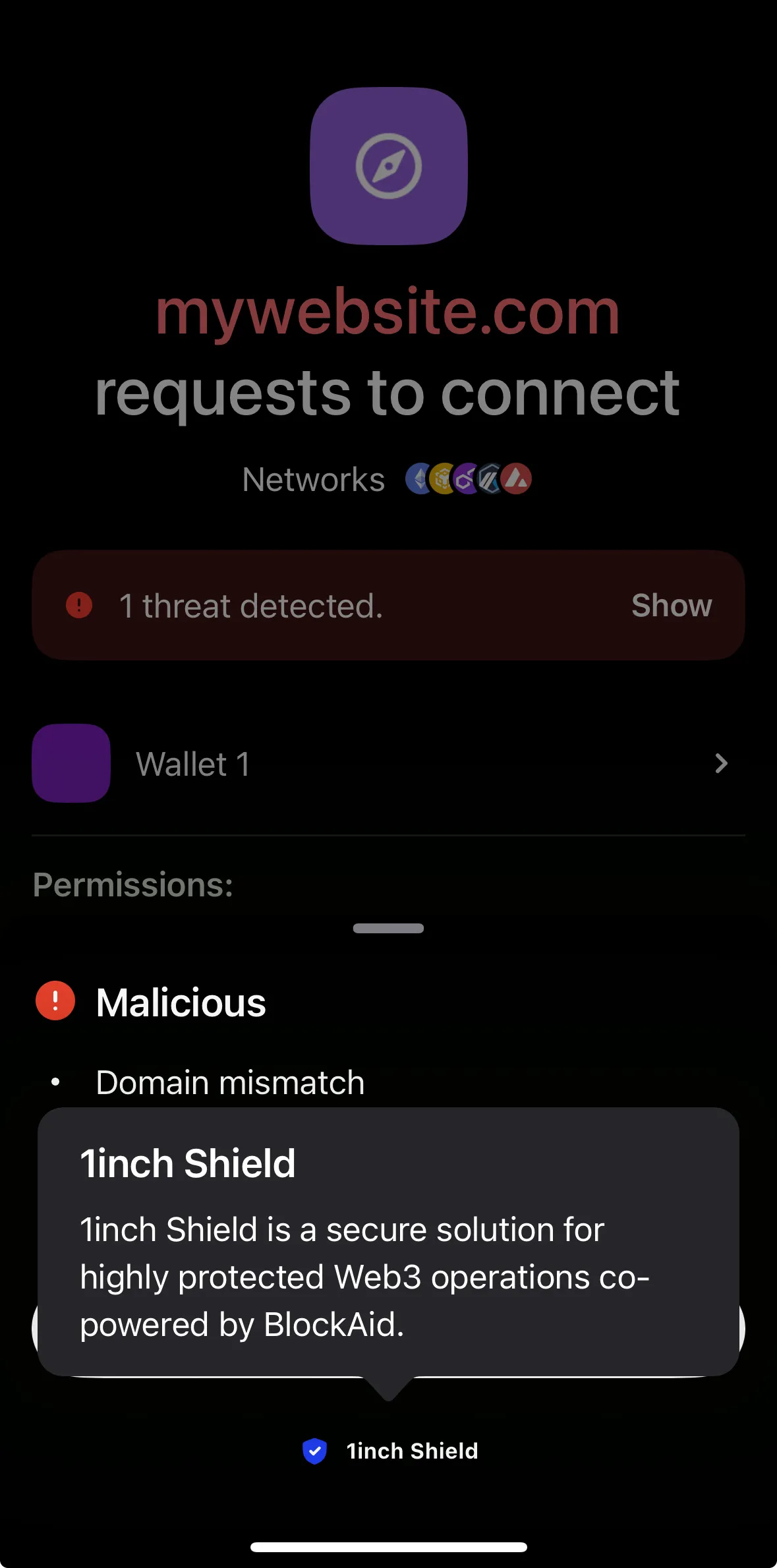Expand Wallet 1 with its chevron
Screen dimensions: 777x1568
point(722,763)
